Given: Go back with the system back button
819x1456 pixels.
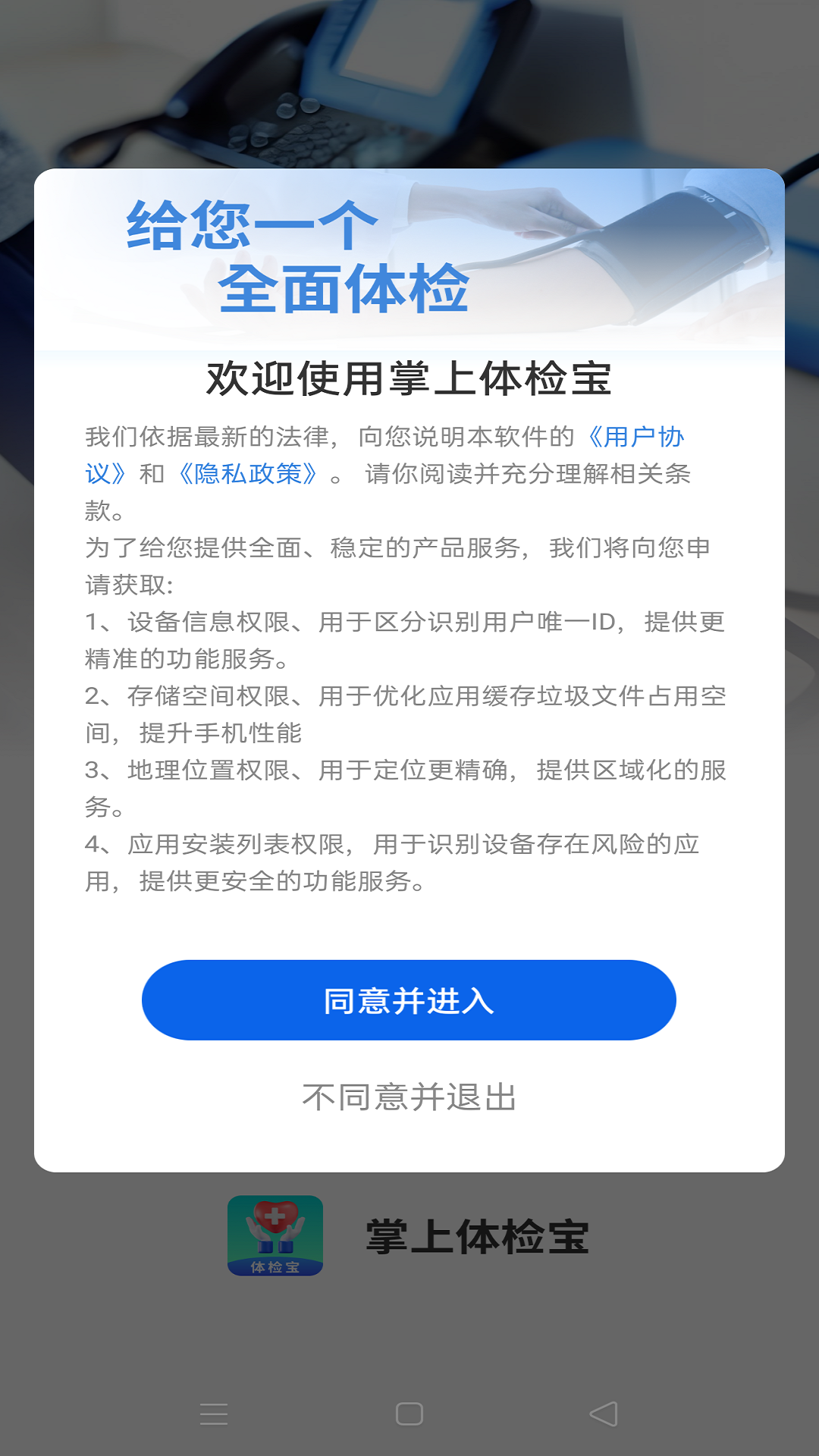Looking at the screenshot, I should tap(604, 1414).
